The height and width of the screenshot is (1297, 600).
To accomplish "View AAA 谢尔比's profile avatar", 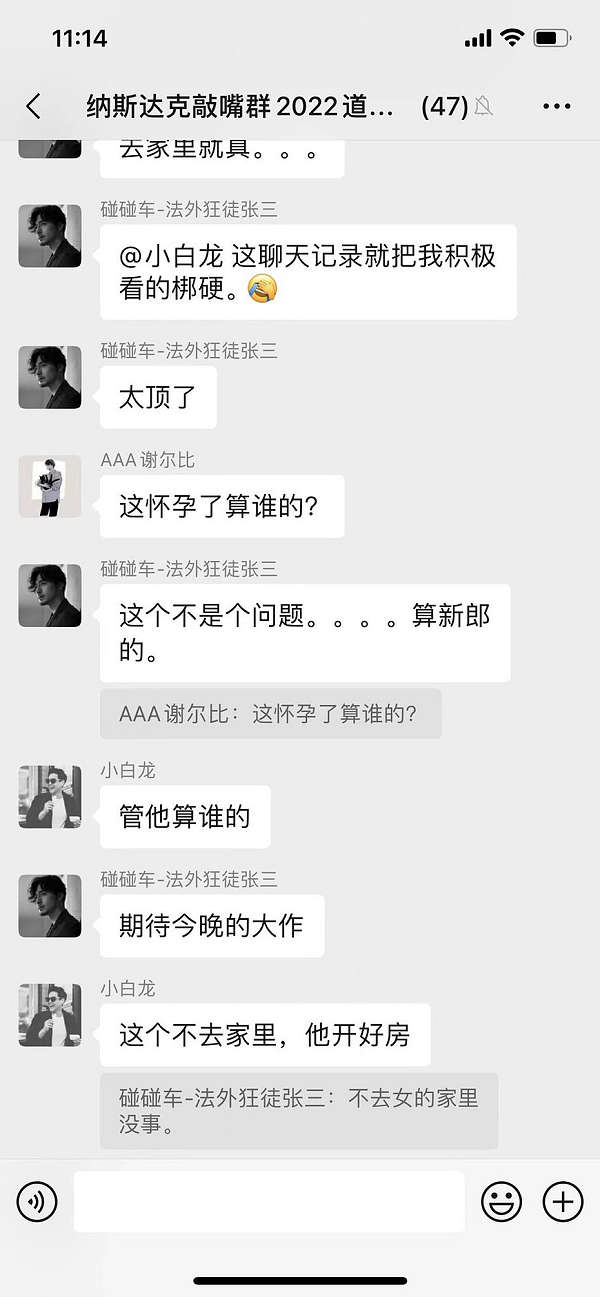I will pos(49,487).
